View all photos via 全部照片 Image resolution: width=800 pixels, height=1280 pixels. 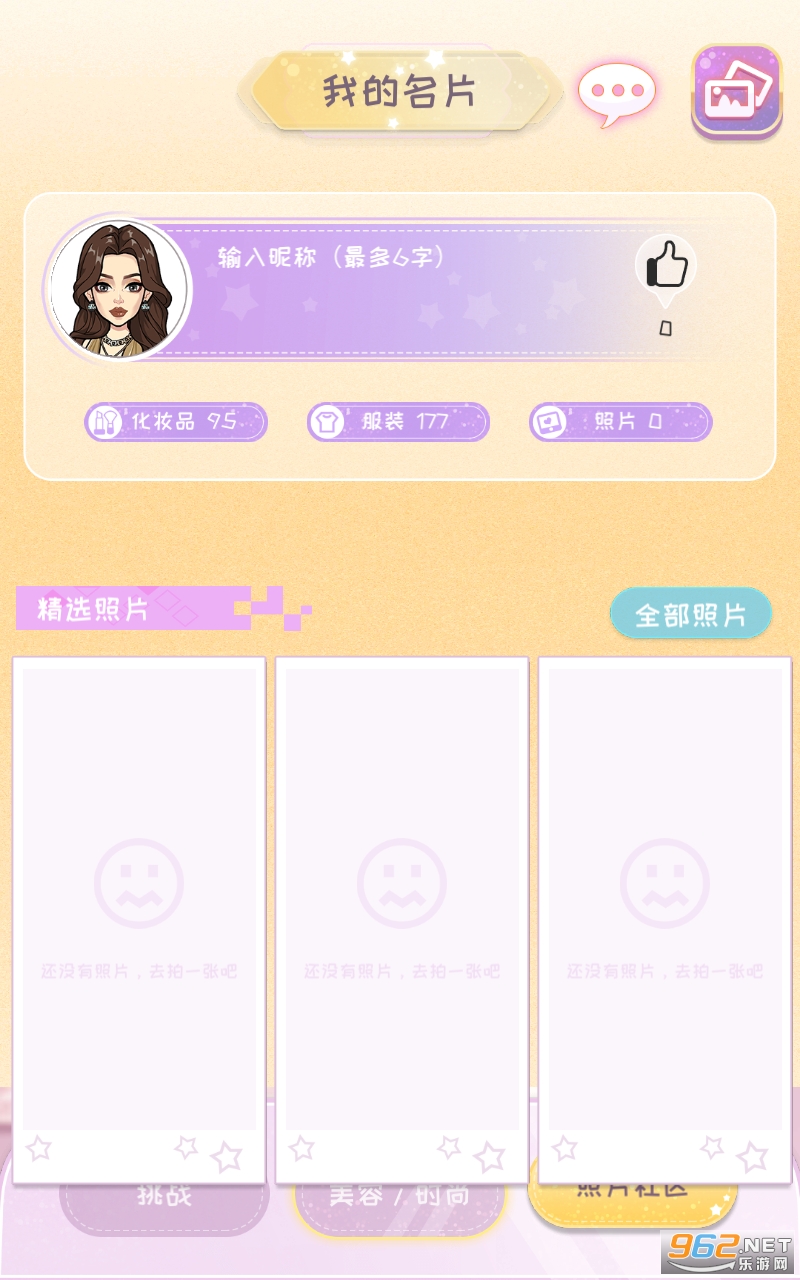(691, 614)
